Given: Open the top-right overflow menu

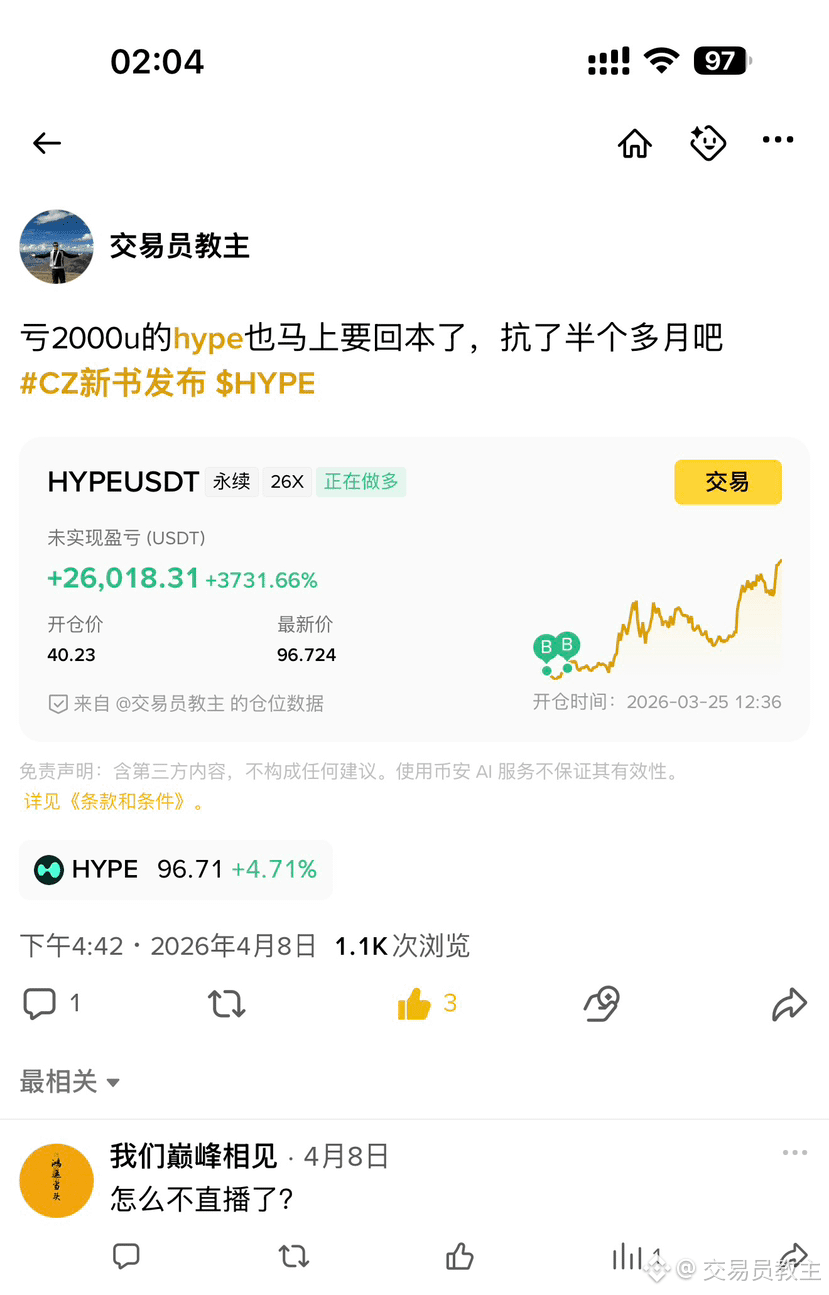Looking at the screenshot, I should click(778, 141).
